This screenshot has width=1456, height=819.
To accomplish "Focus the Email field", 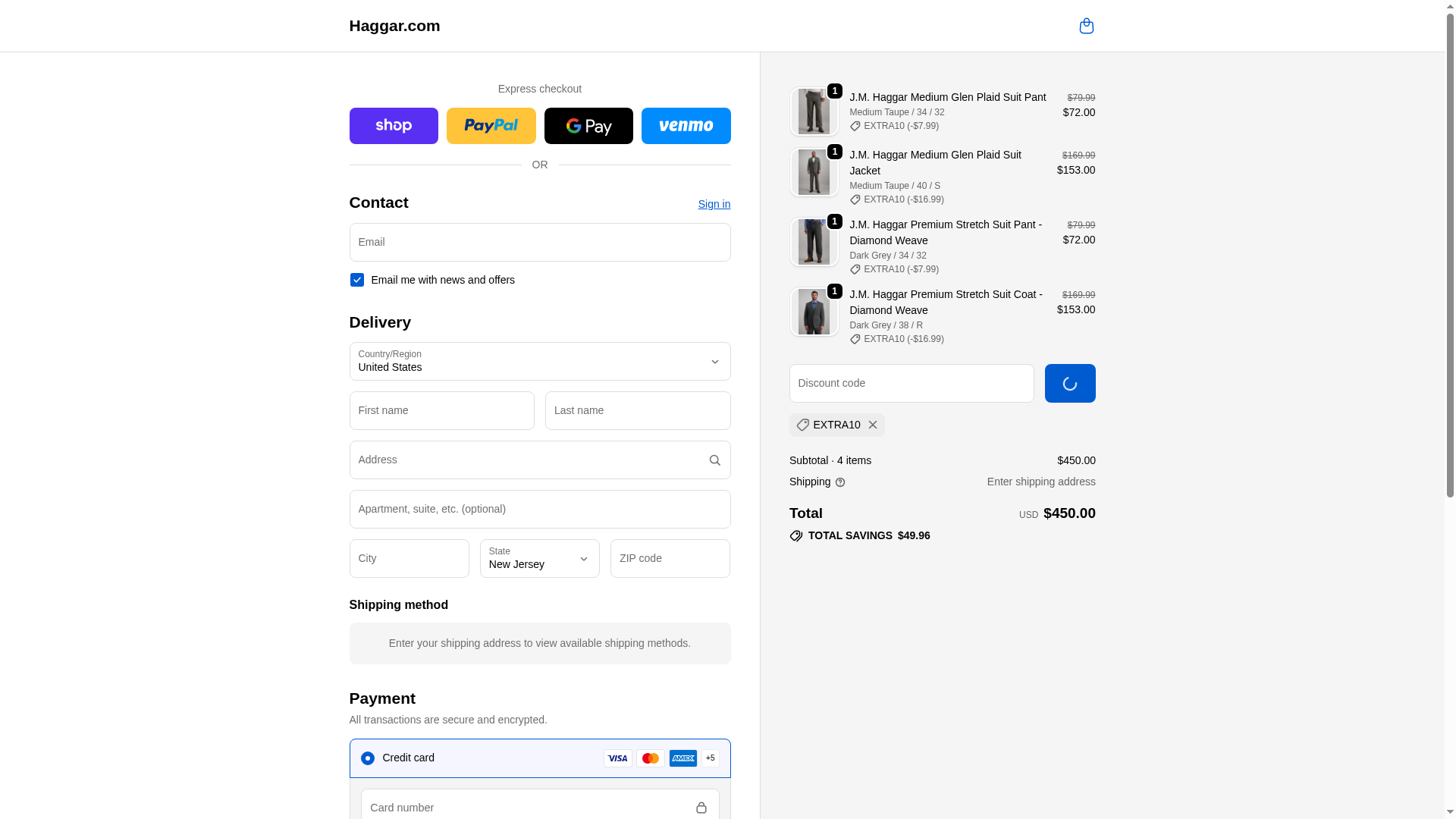I will pyautogui.click(x=539, y=243).
